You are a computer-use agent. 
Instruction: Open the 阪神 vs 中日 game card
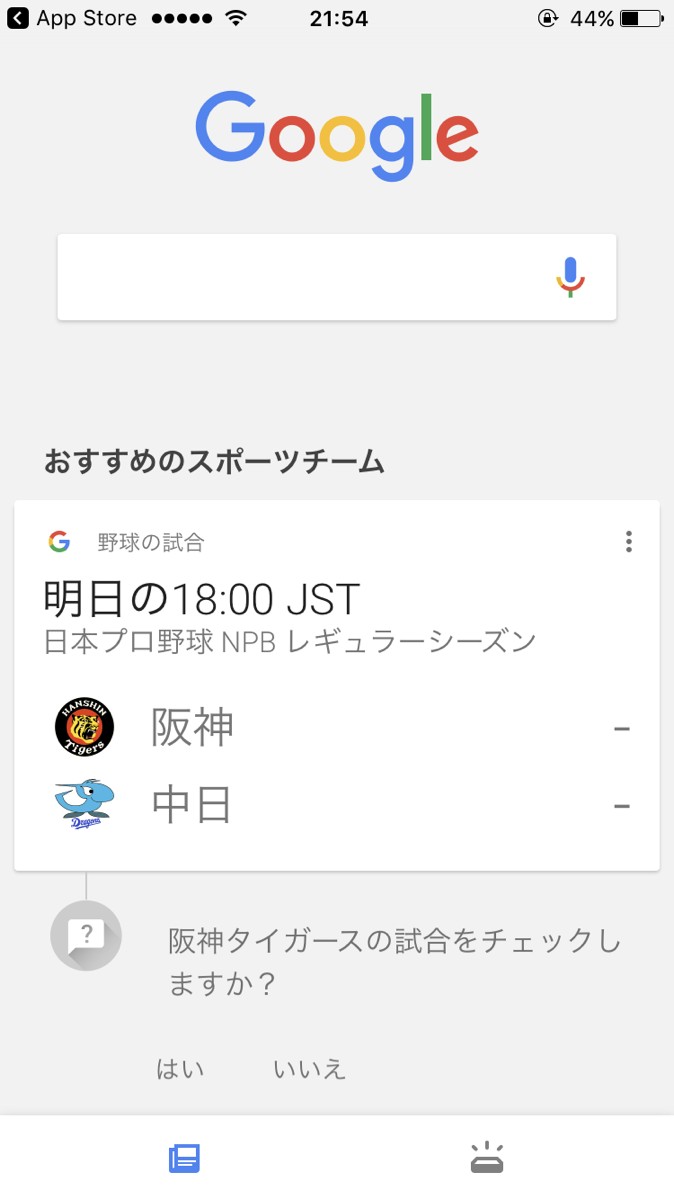[x=336, y=700]
